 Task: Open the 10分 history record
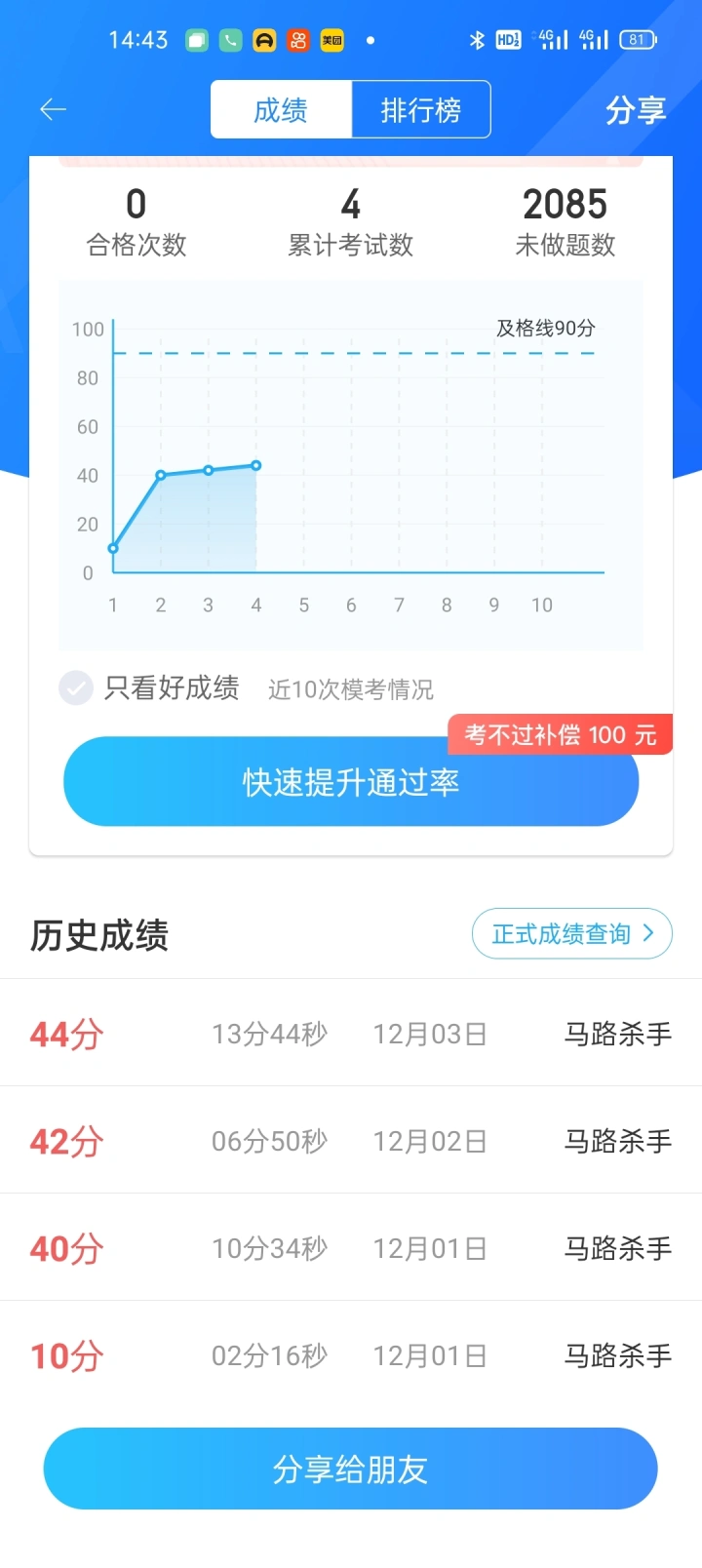(351, 1354)
